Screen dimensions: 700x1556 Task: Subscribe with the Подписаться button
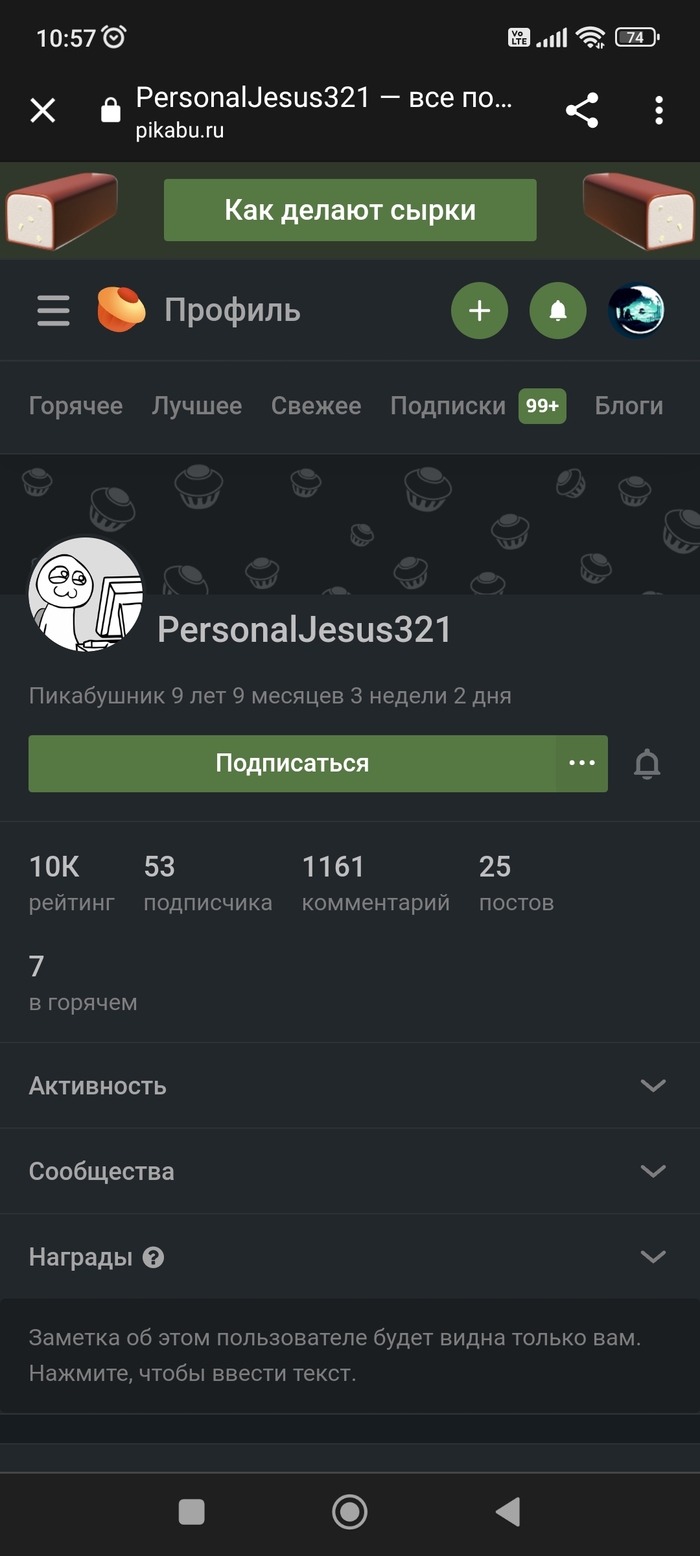(292, 764)
